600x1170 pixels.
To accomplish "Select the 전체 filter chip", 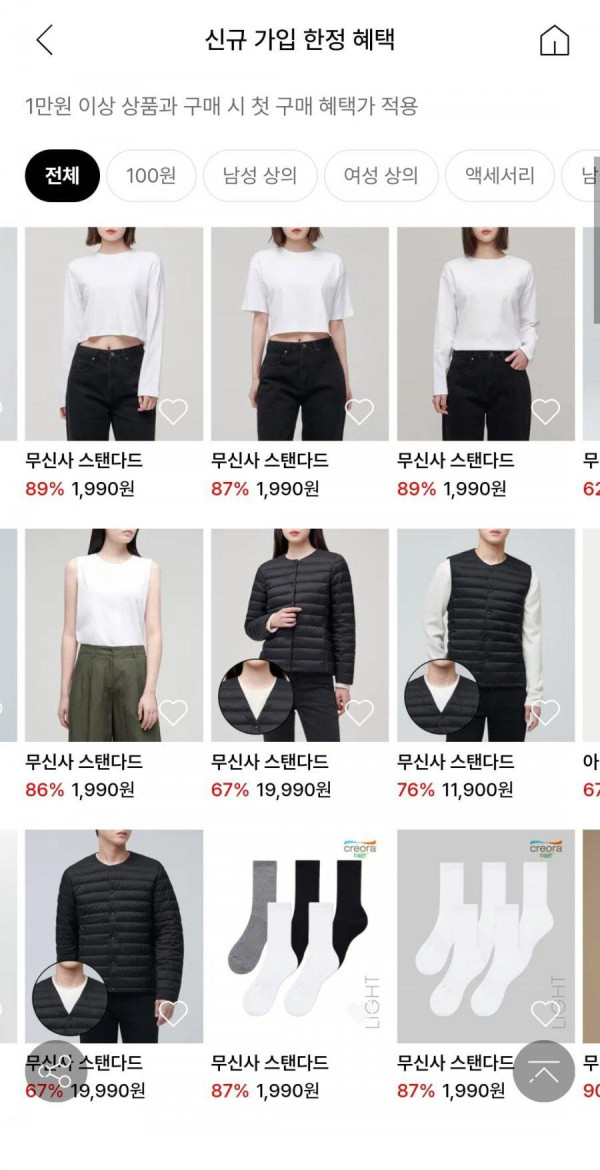I will 62,176.
